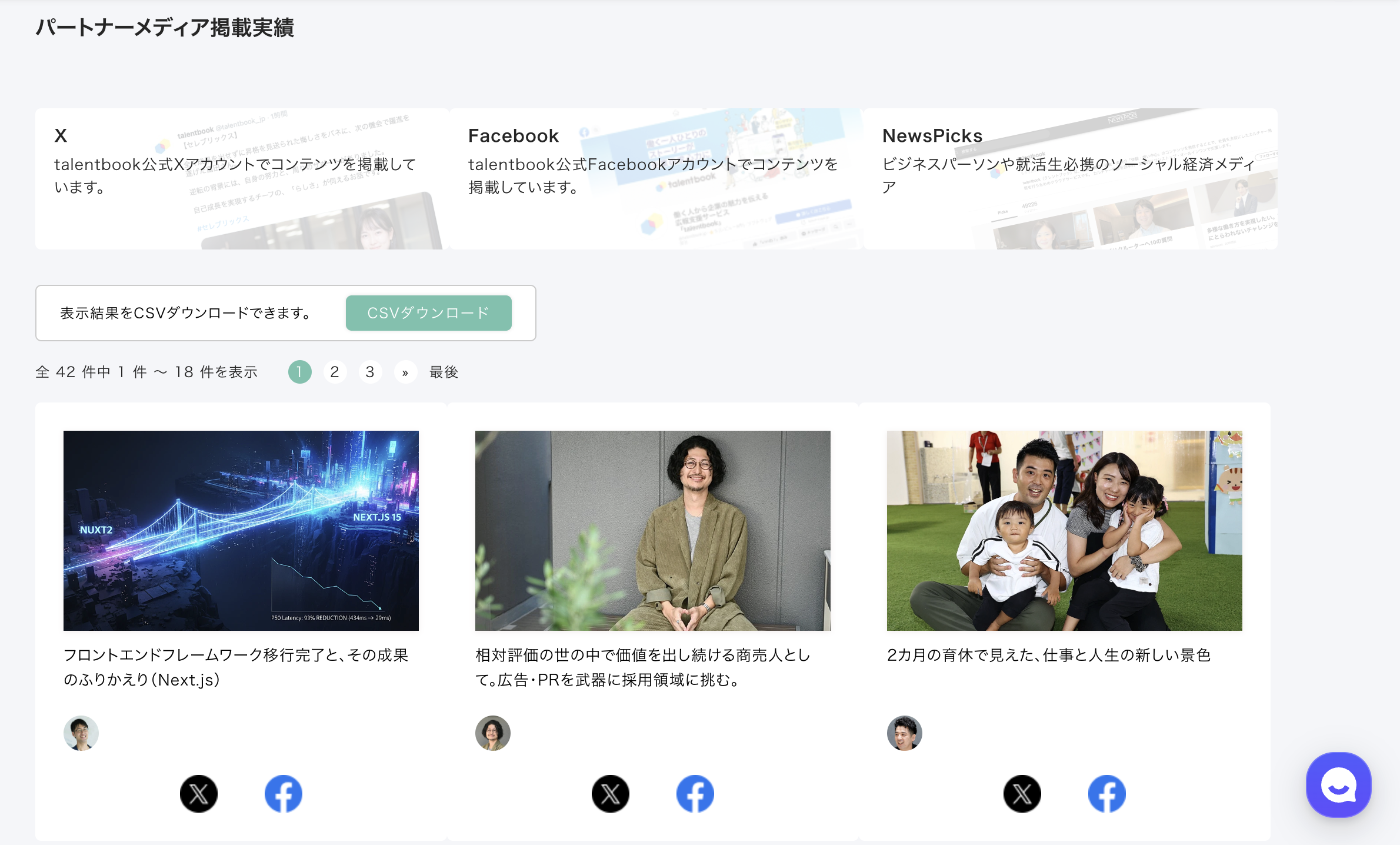Open the chat support bubble
1400x845 pixels.
pyautogui.click(x=1339, y=785)
